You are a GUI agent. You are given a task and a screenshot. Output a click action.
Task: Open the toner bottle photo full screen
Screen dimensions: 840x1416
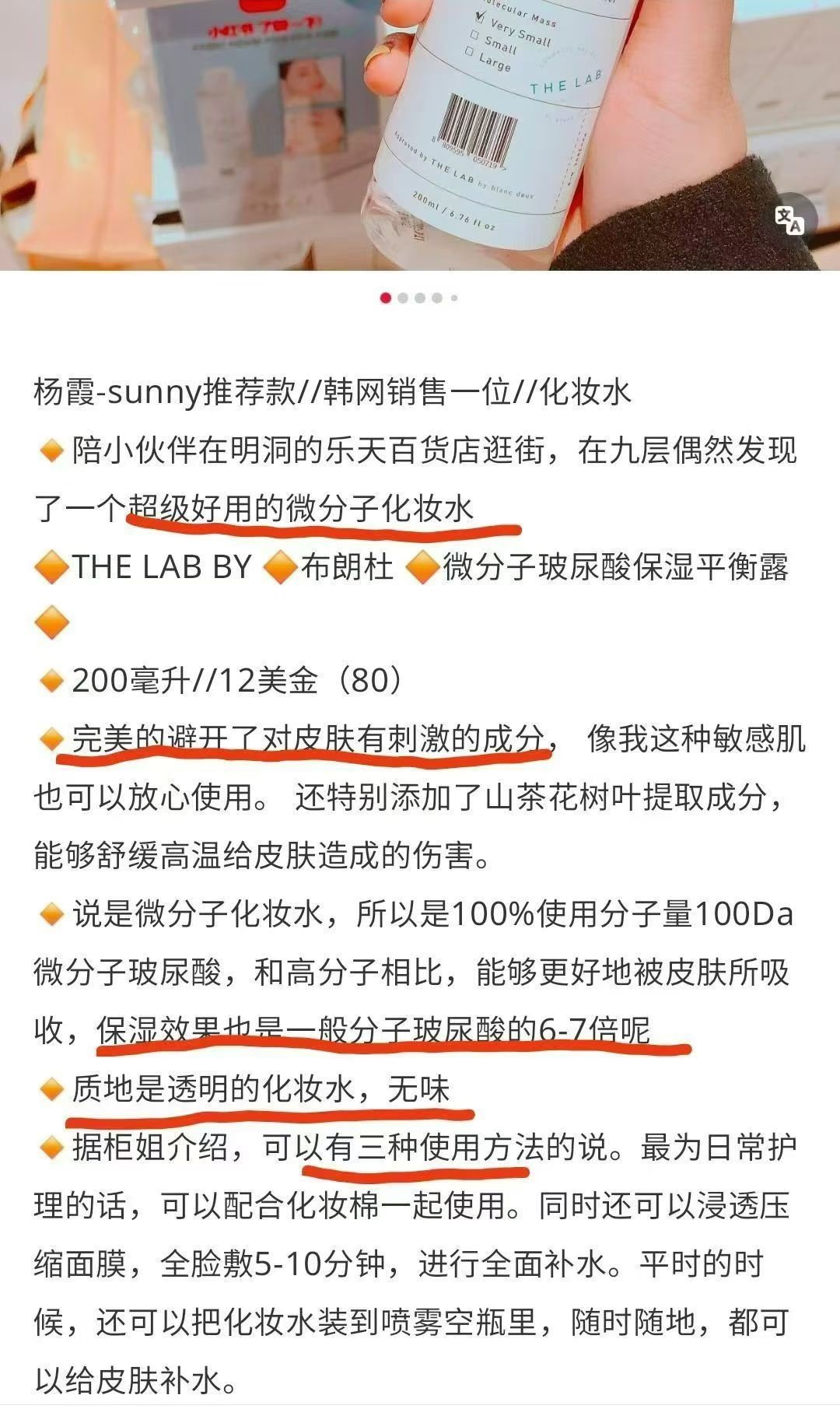click(x=420, y=132)
